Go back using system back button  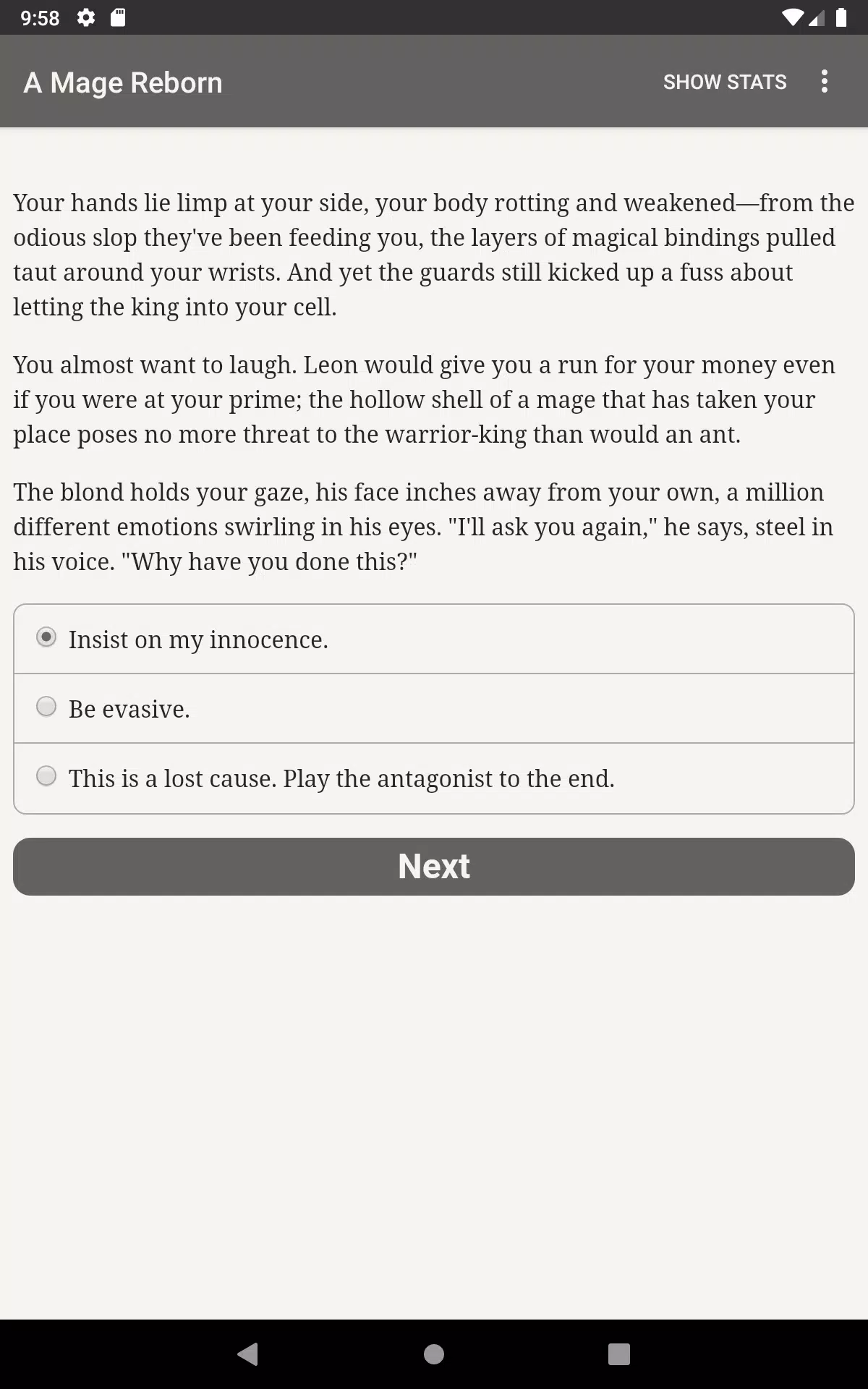coord(248,1354)
